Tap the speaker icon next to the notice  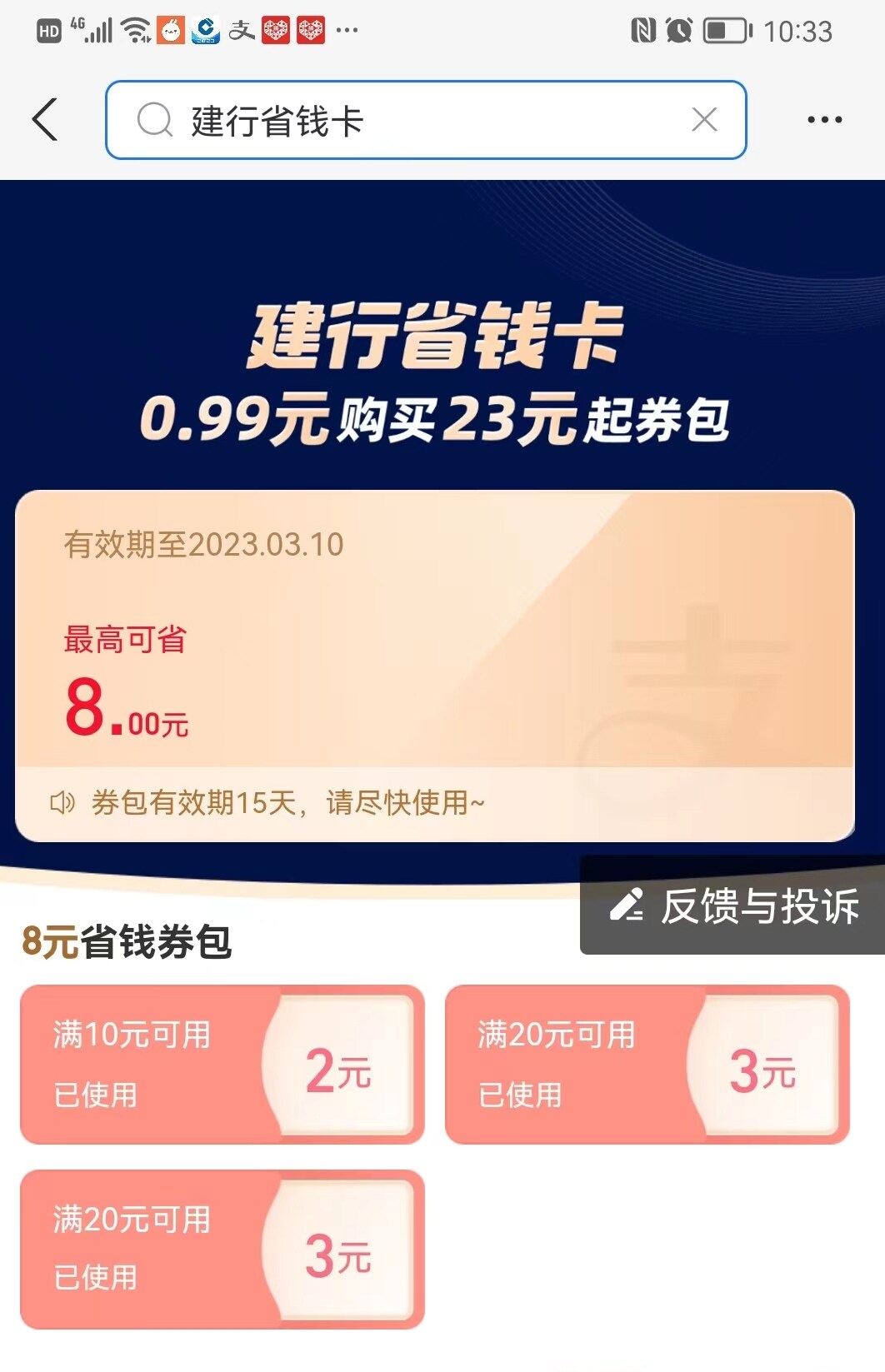[x=63, y=802]
